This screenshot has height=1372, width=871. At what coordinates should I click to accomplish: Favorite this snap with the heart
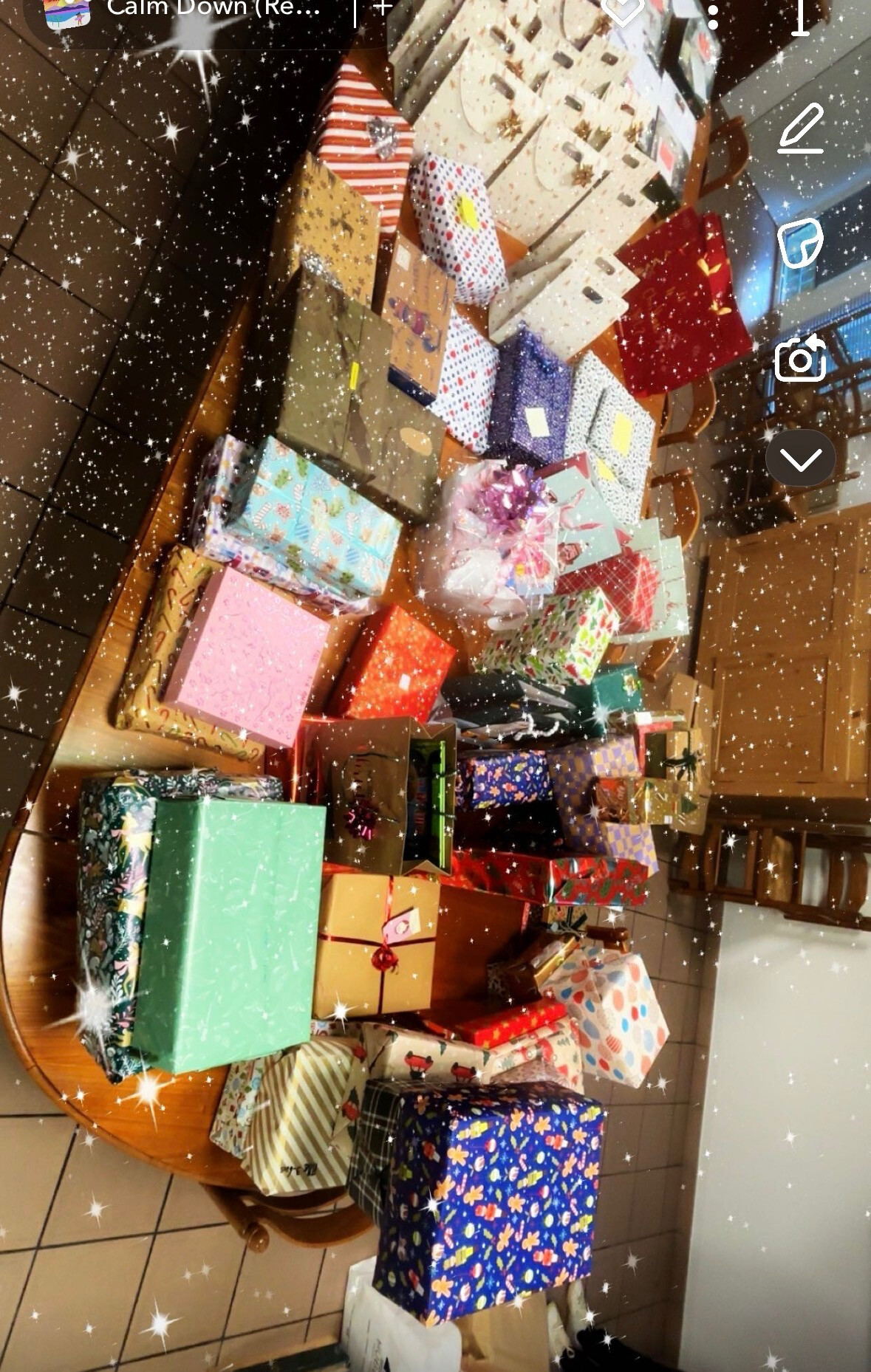click(x=624, y=11)
